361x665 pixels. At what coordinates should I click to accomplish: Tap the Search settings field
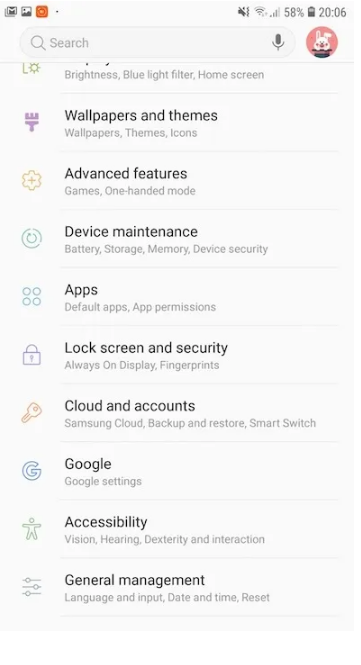[x=157, y=42]
